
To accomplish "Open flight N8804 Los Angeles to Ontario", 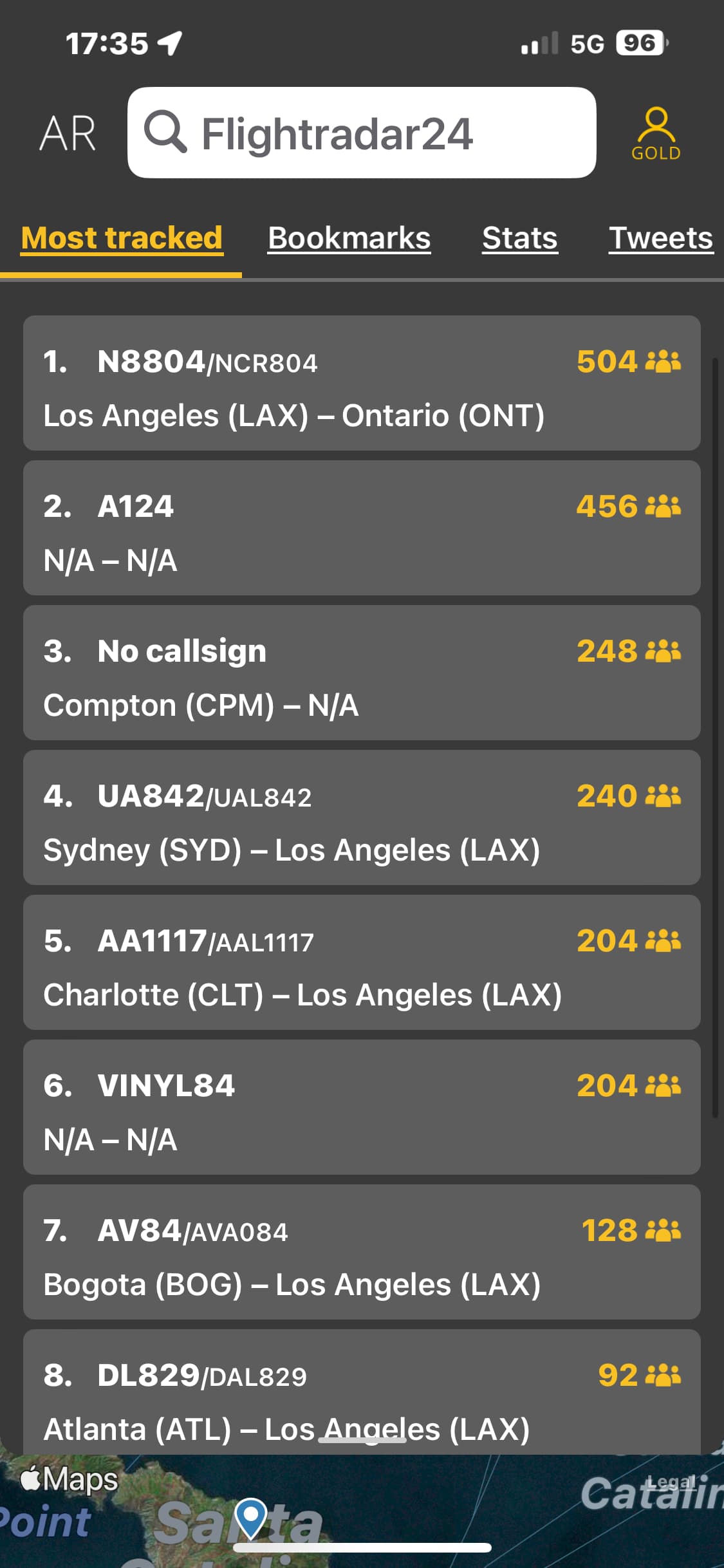I will tap(362, 383).
